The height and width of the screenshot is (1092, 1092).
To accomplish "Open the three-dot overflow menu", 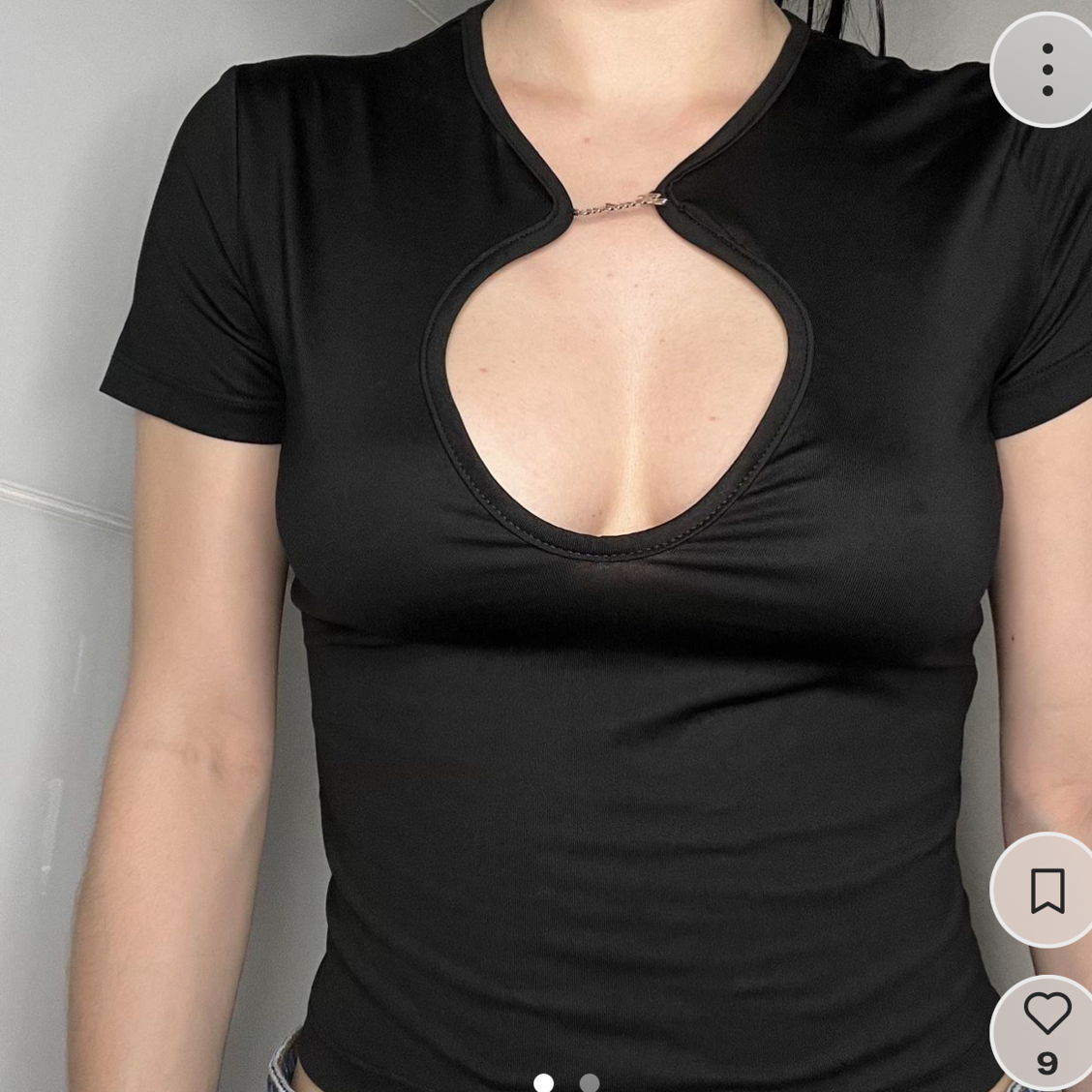I will pyautogui.click(x=1046, y=70).
